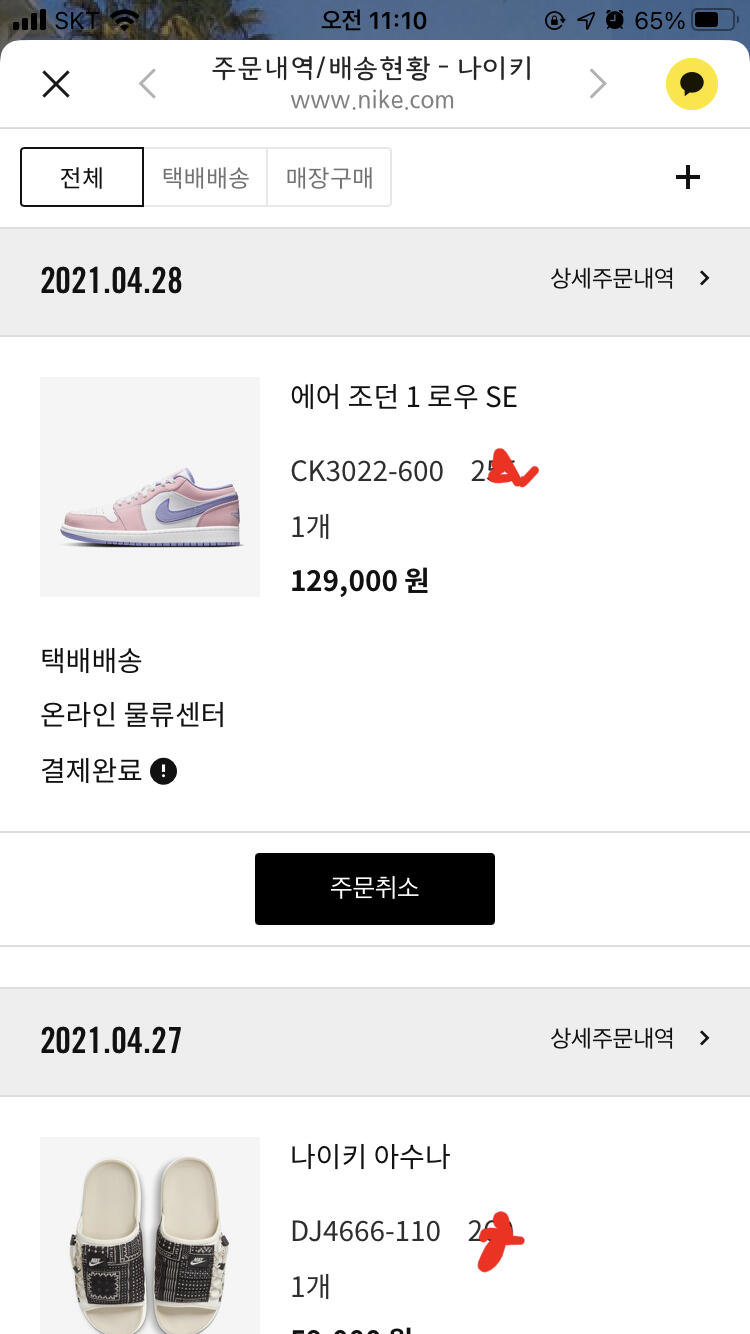Screen dimensions: 750x1334
Task: Open 상세주문내역 for 2021.04.28 order
Action: (630, 278)
